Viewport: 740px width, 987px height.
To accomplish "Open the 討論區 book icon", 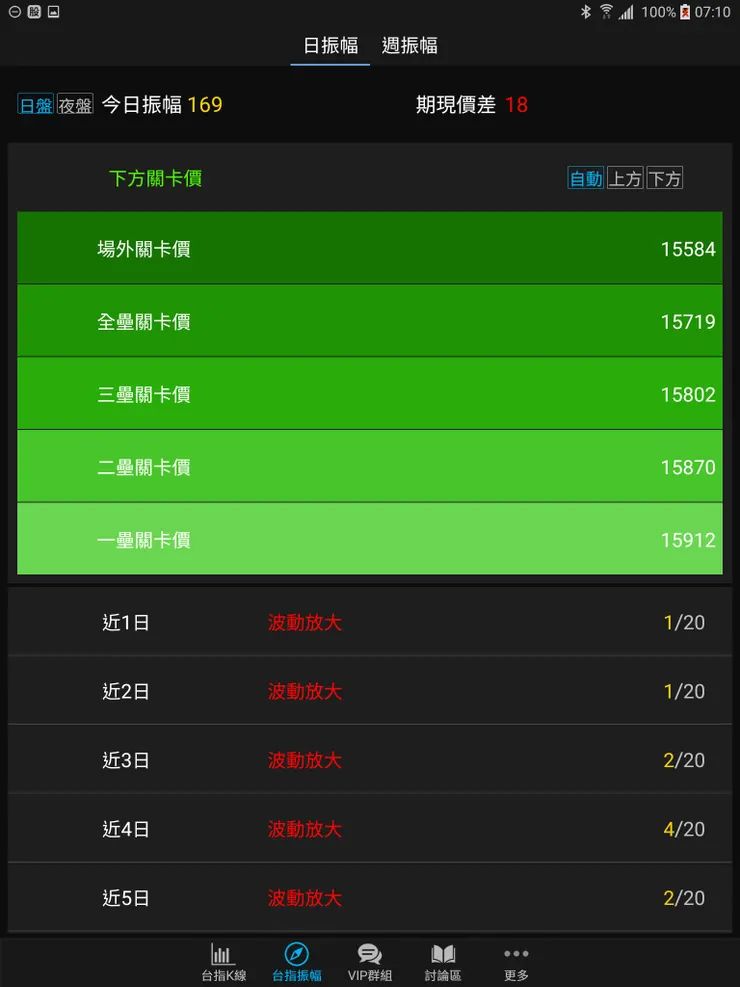I will [x=442, y=960].
